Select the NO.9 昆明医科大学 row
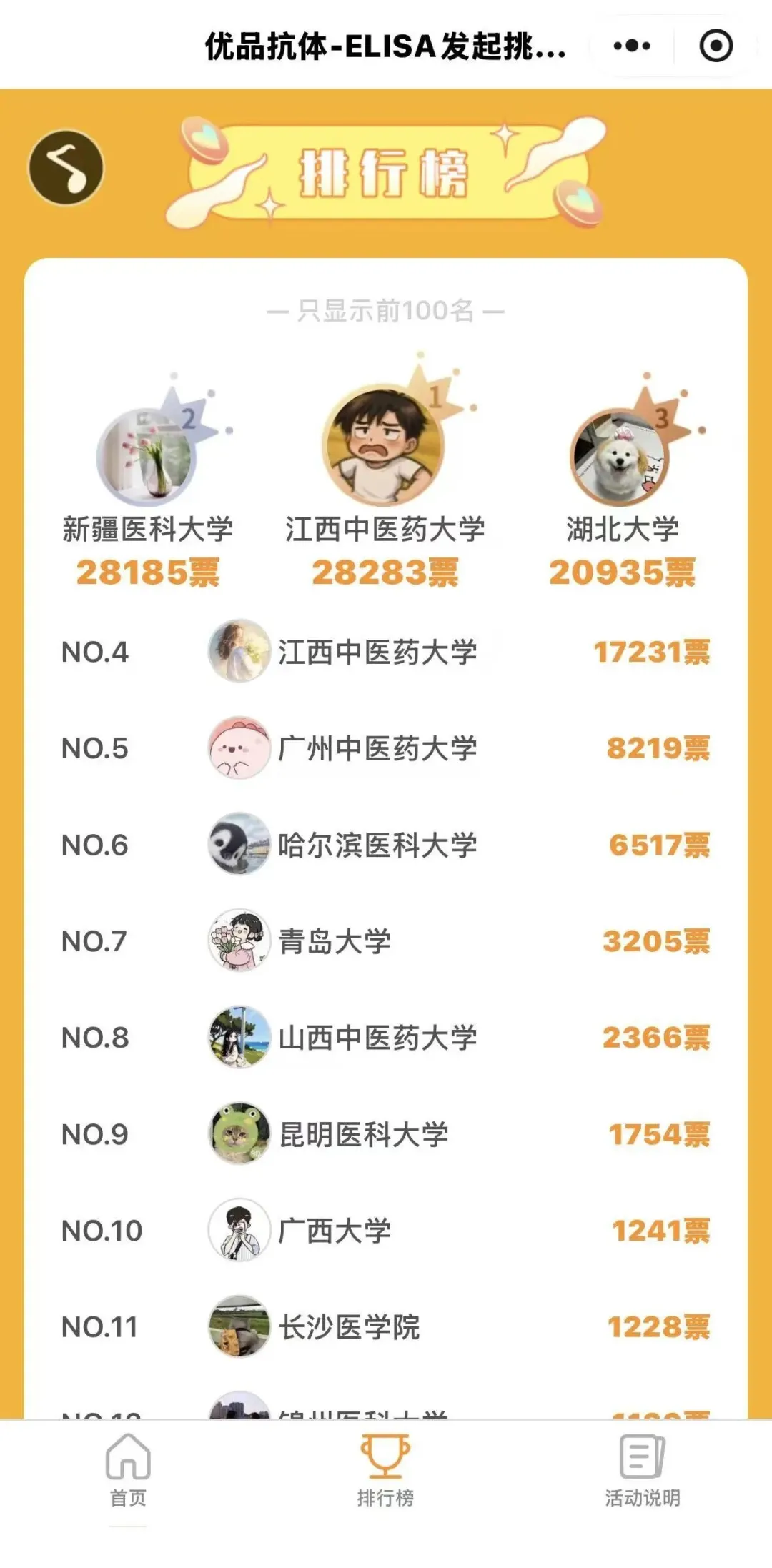Viewport: 772px width, 1568px height. [385, 1134]
